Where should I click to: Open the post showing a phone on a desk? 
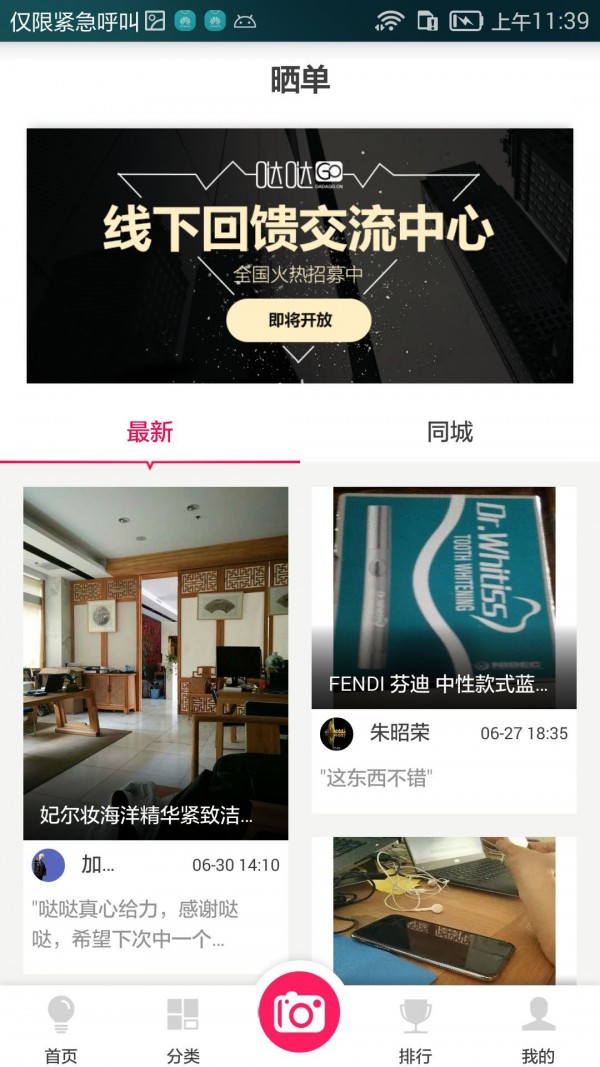pyautogui.click(x=443, y=910)
